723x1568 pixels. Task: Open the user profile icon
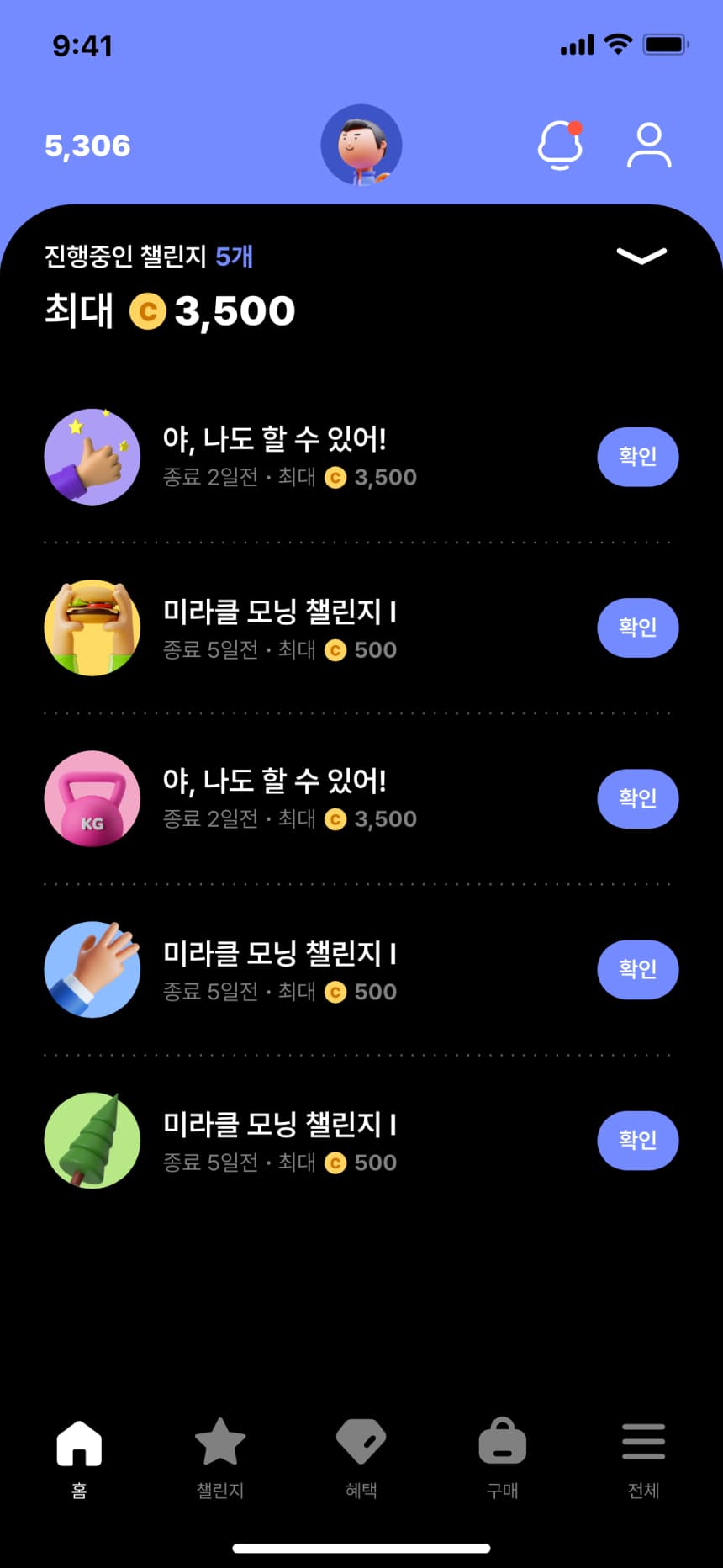pyautogui.click(x=649, y=146)
